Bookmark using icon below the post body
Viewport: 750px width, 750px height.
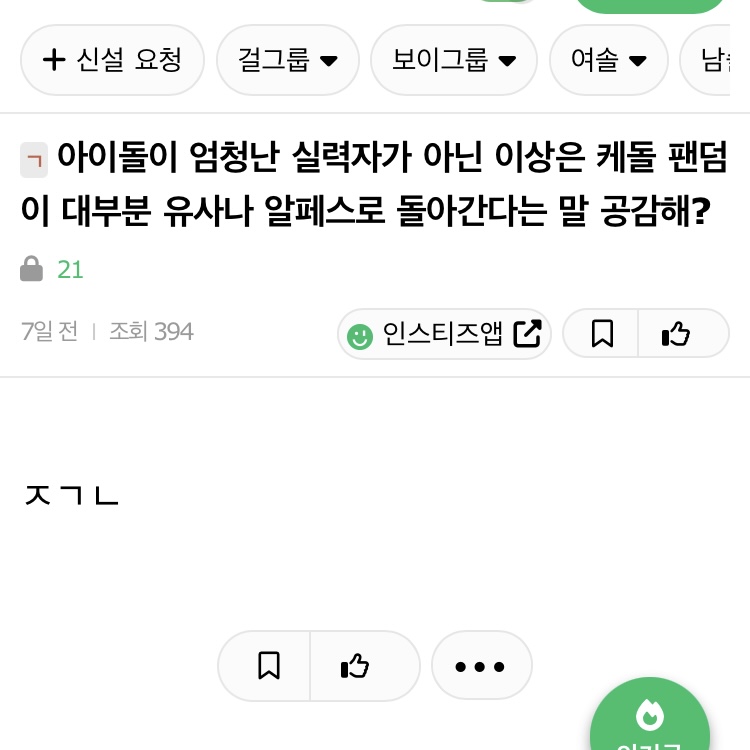pyautogui.click(x=266, y=666)
